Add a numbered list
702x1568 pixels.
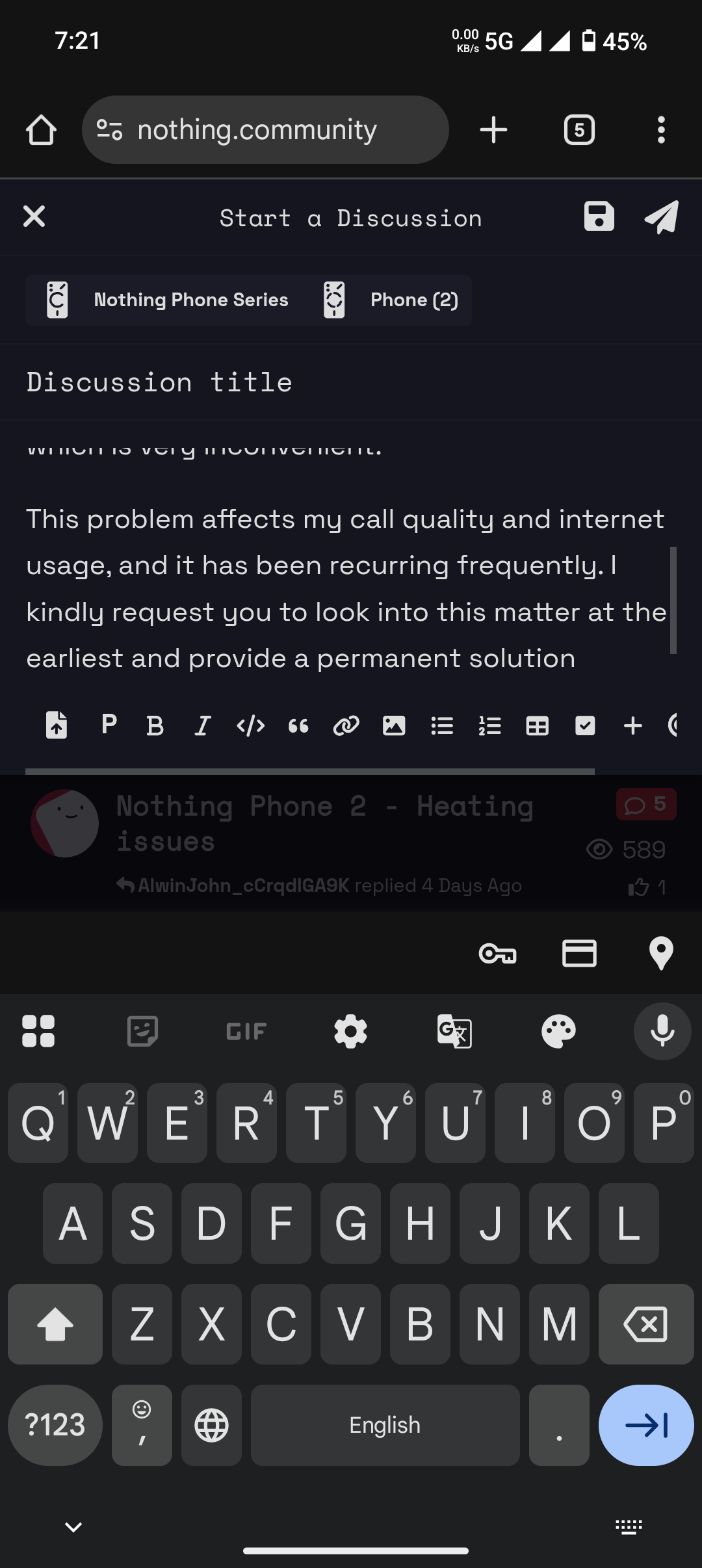(x=489, y=725)
